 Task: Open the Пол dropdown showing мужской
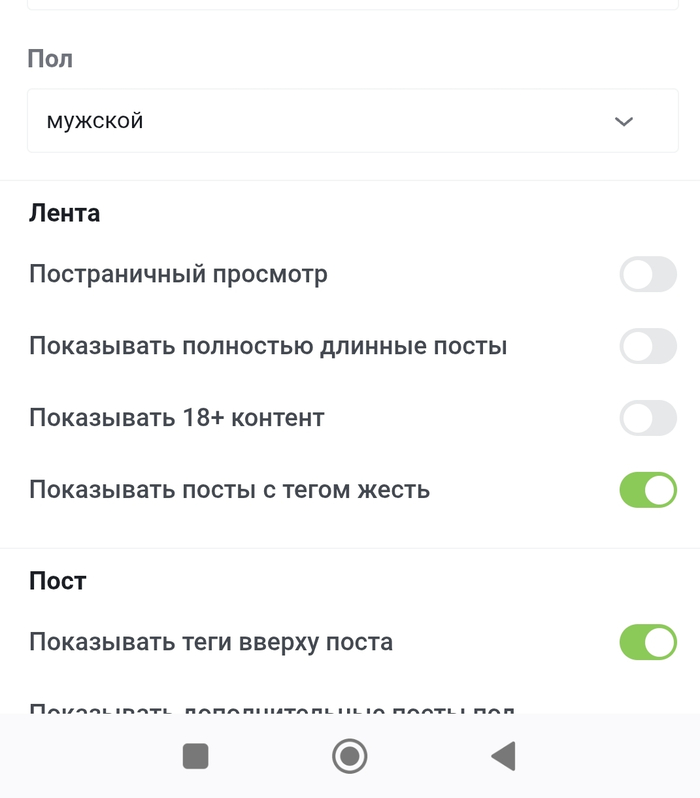(x=352, y=121)
